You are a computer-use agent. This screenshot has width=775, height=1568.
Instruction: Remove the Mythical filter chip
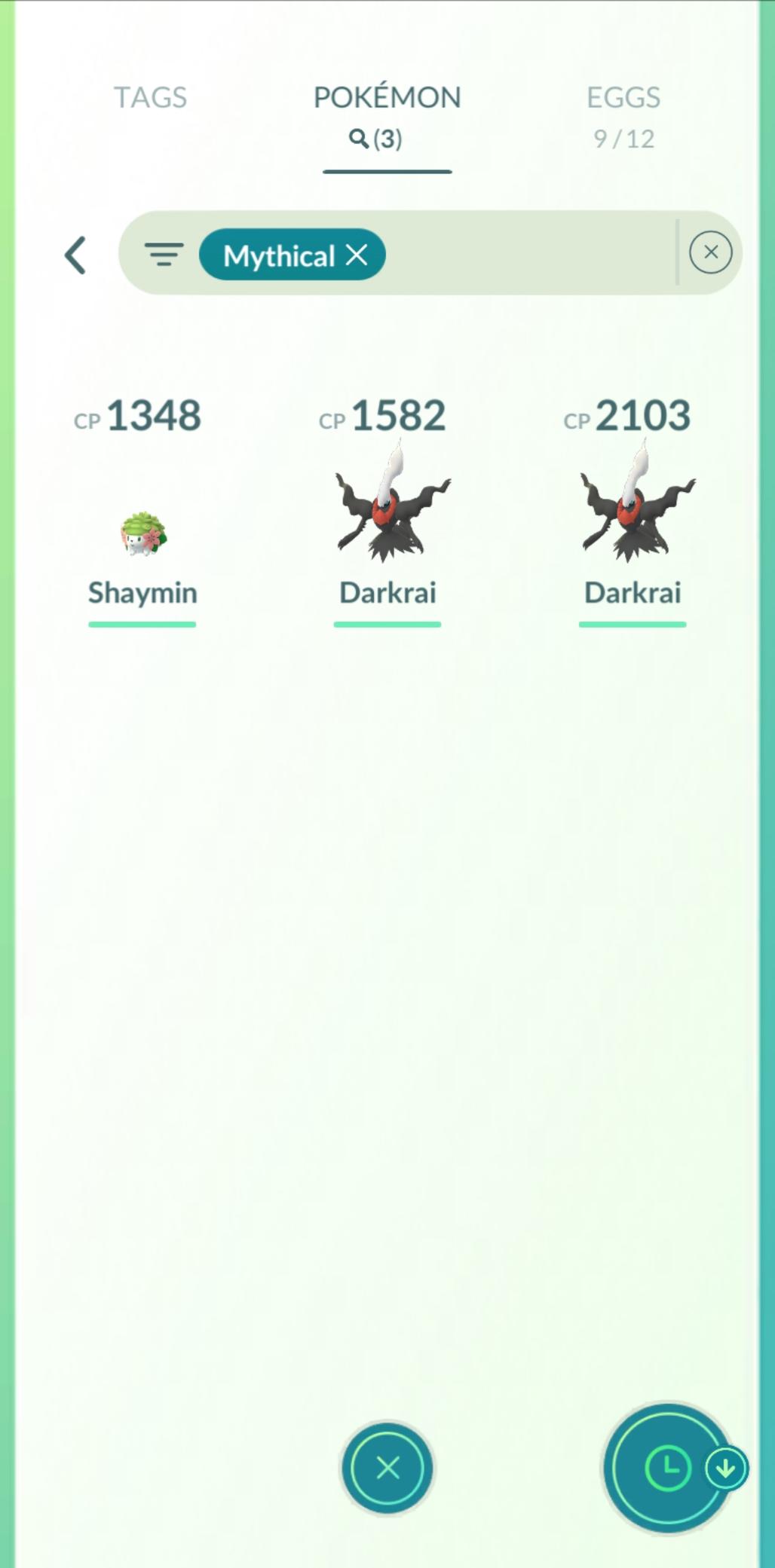coord(357,255)
